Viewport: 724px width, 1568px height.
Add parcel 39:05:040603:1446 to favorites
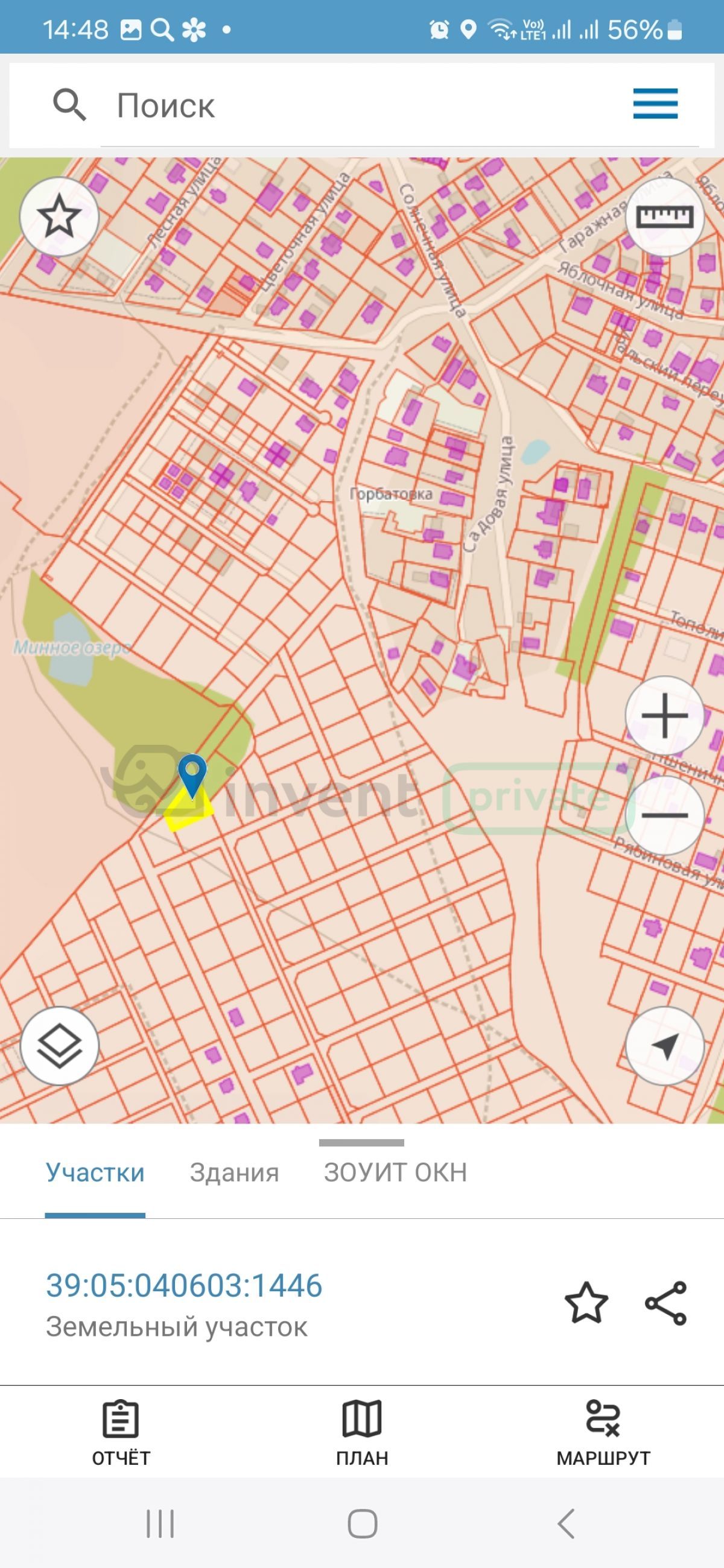[586, 1303]
